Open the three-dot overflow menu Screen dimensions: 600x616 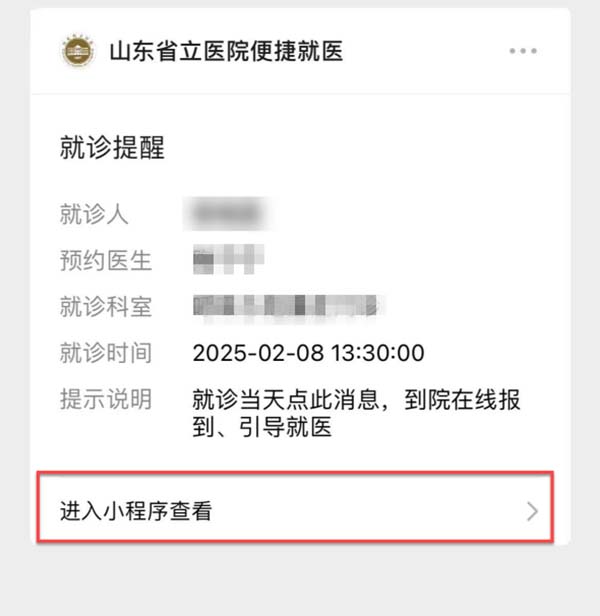click(x=522, y=51)
